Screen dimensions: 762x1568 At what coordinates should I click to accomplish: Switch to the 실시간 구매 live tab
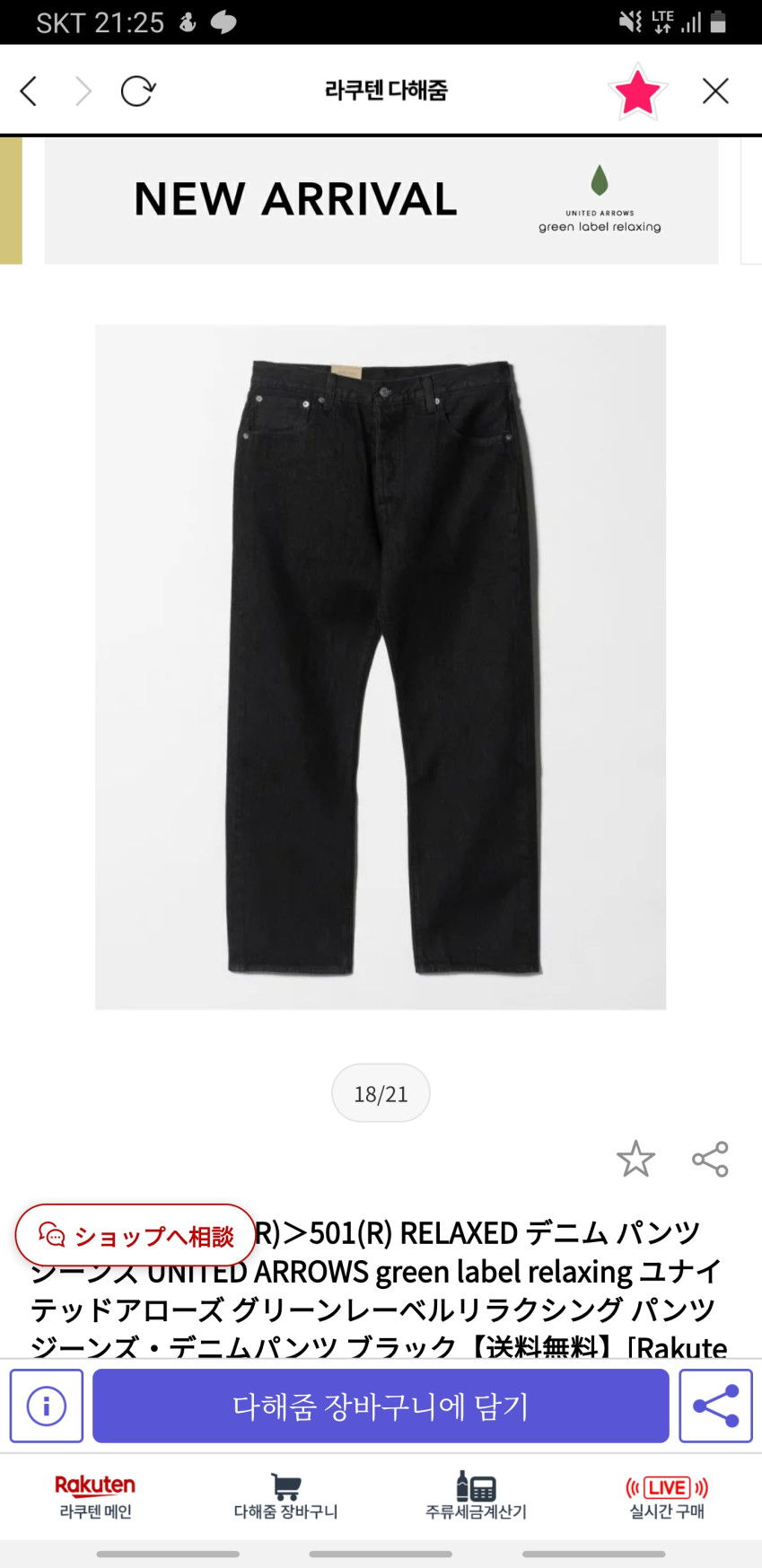667,1496
